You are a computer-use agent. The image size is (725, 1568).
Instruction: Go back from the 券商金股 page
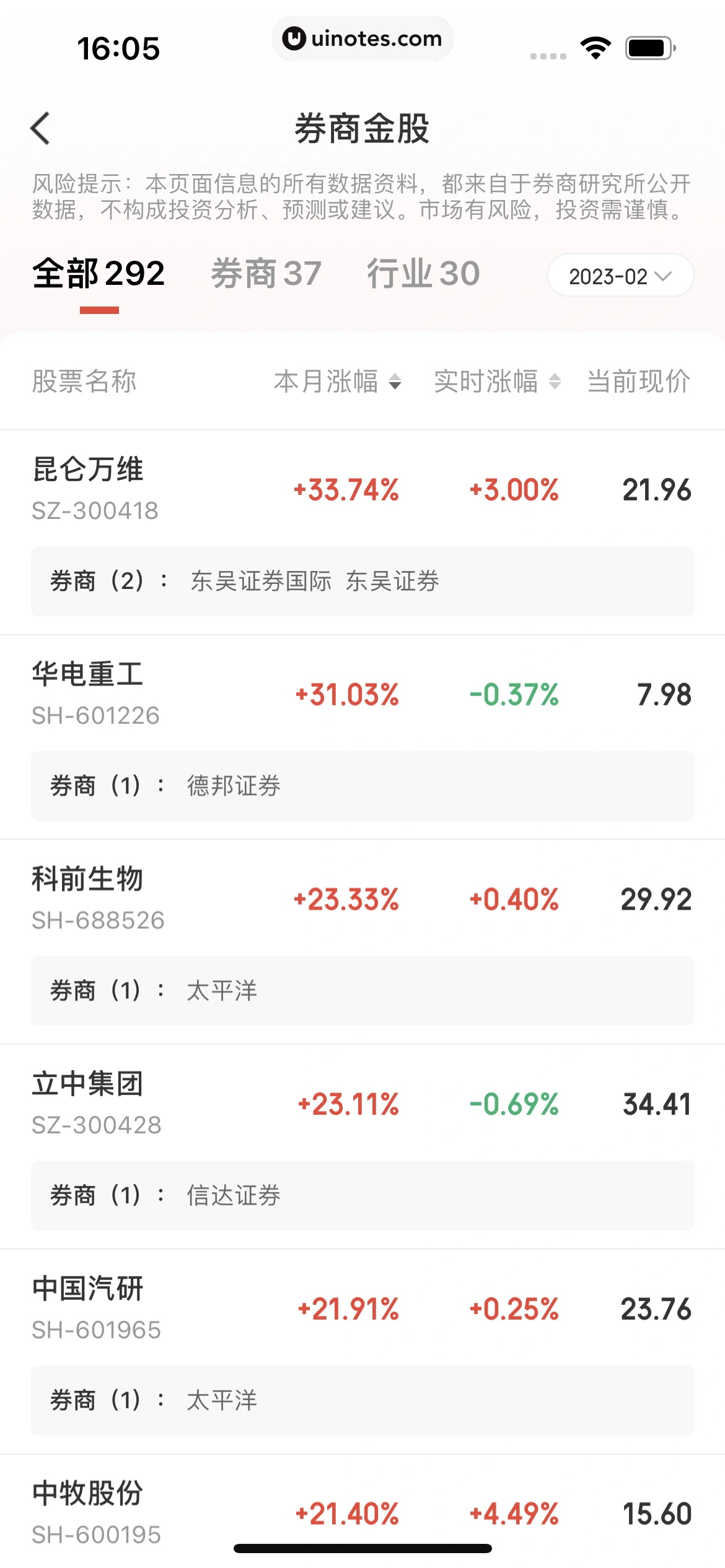pyautogui.click(x=40, y=128)
